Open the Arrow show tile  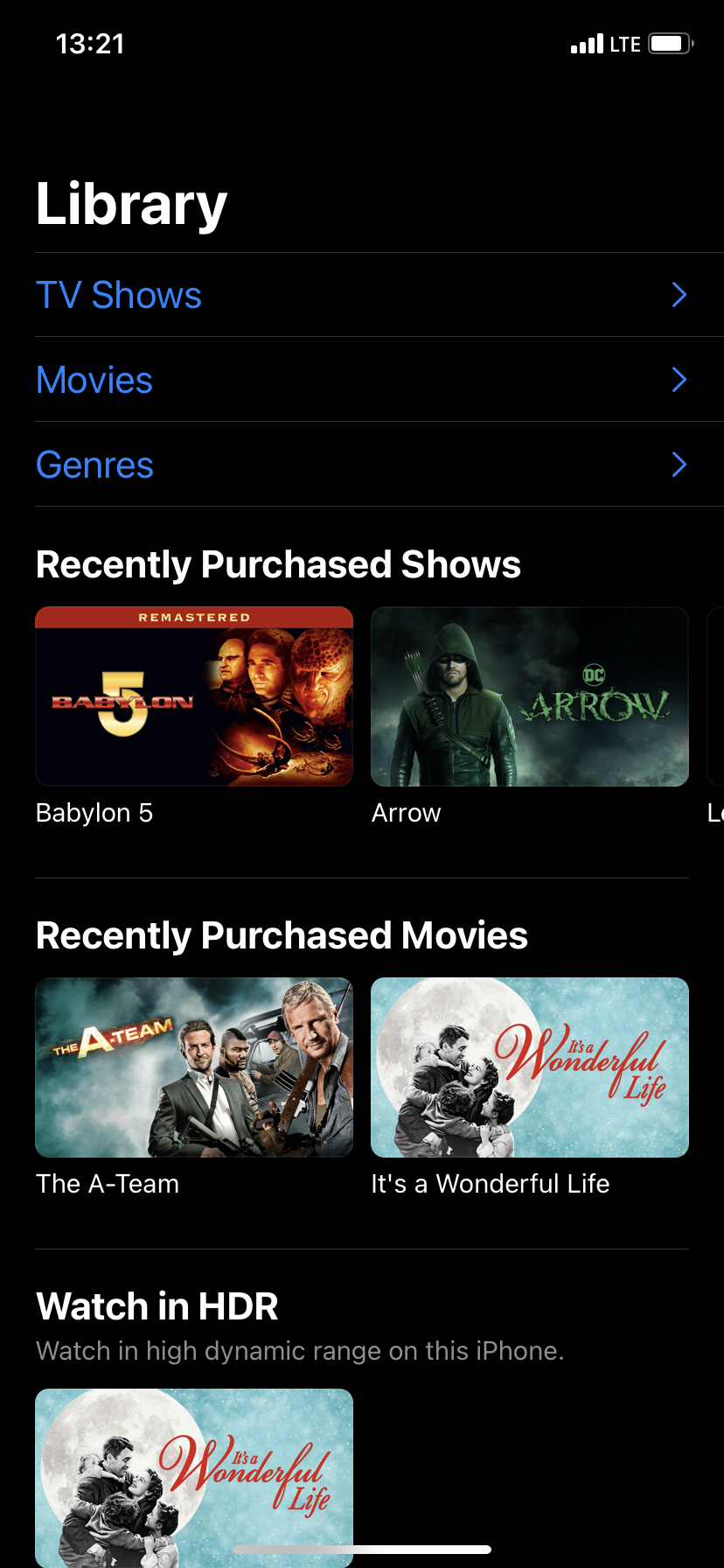click(529, 697)
